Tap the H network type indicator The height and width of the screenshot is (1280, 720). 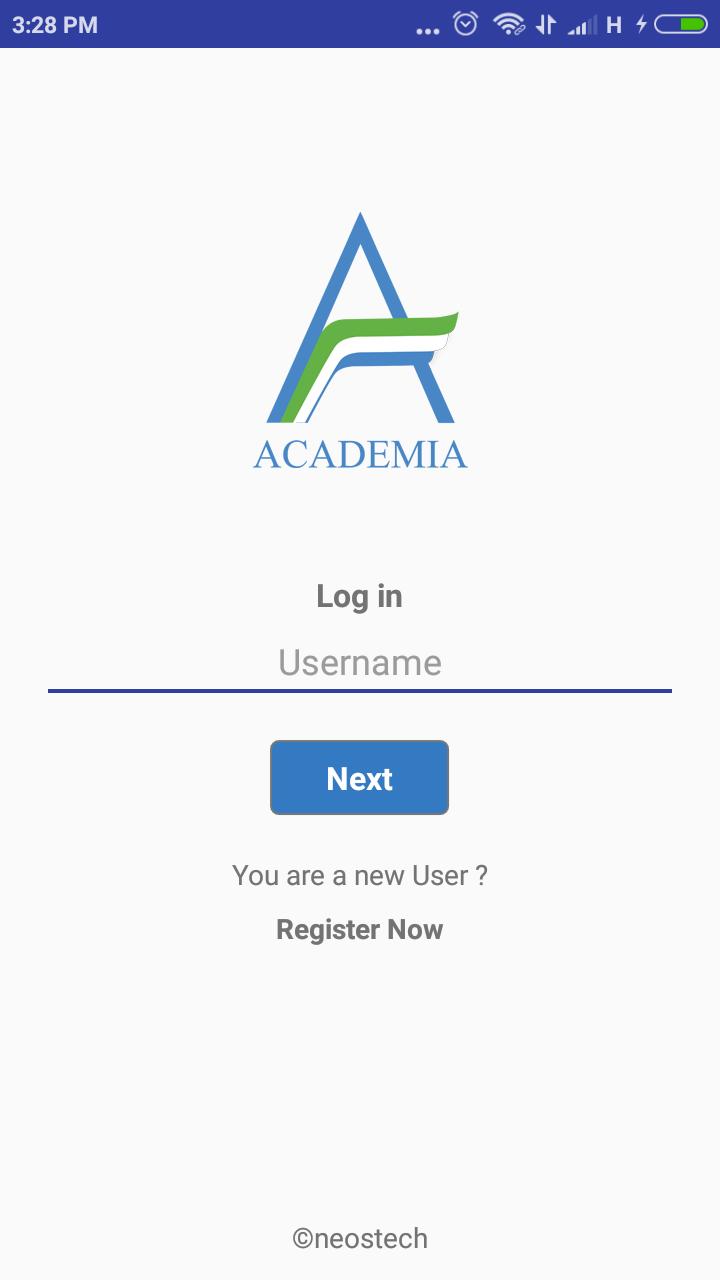click(612, 25)
